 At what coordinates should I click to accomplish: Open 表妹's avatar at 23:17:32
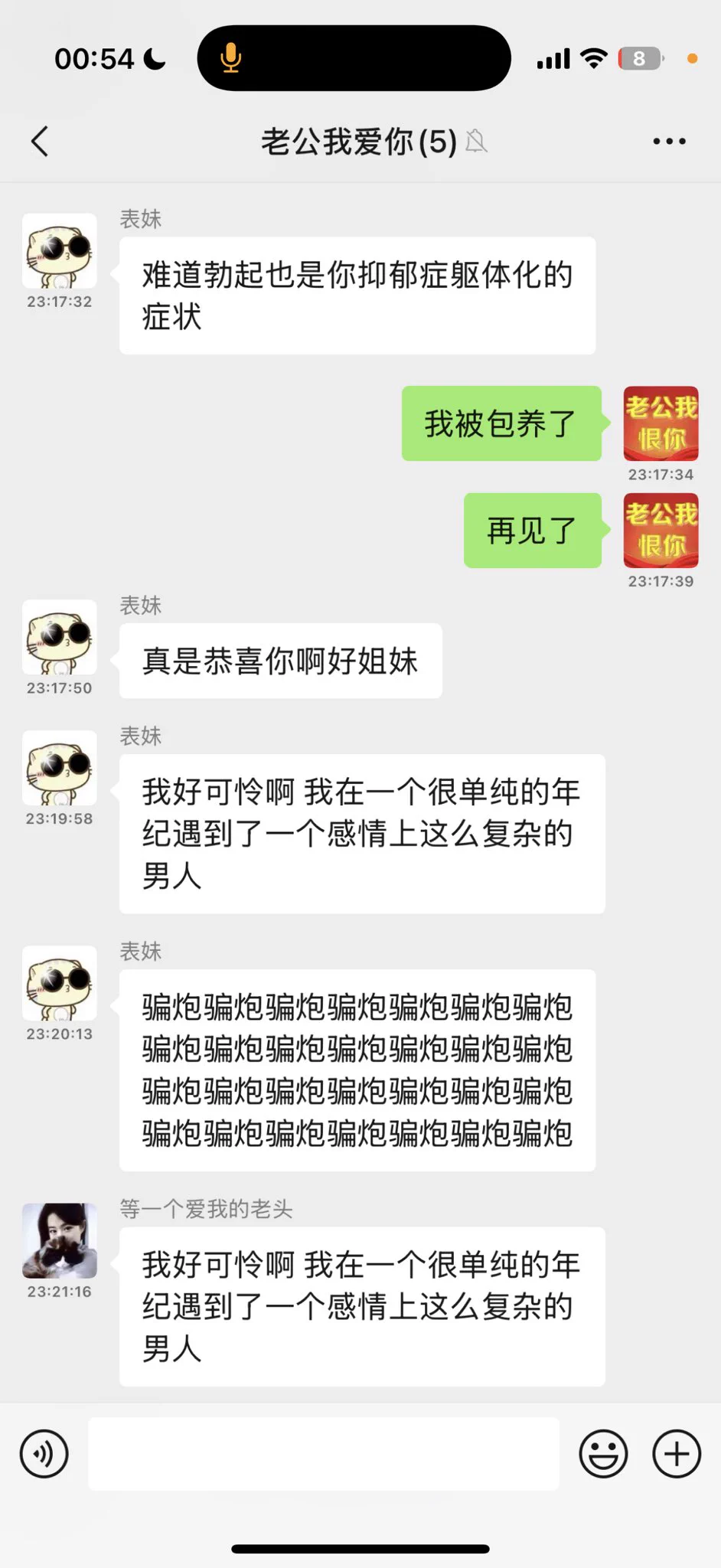60,251
